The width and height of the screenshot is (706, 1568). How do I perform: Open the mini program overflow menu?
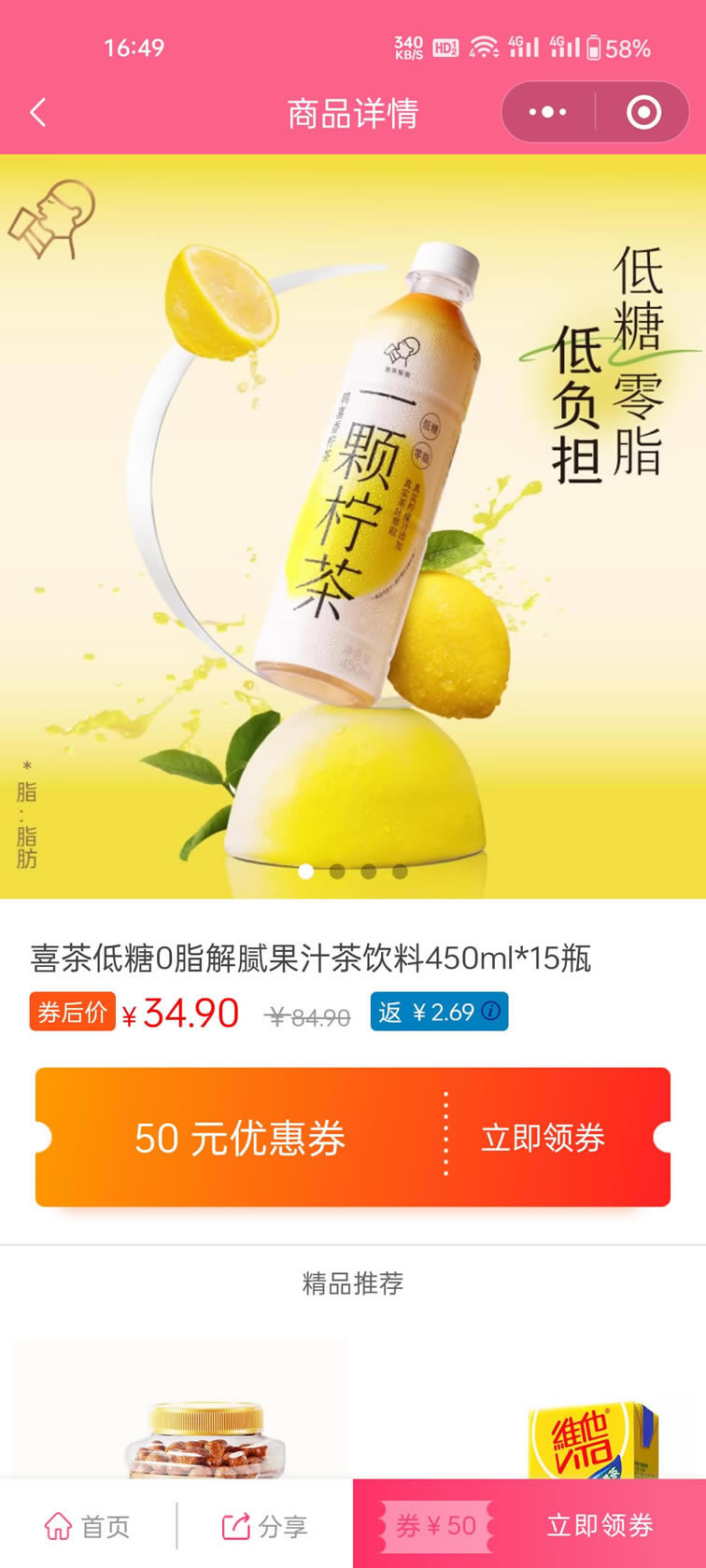coord(548,113)
